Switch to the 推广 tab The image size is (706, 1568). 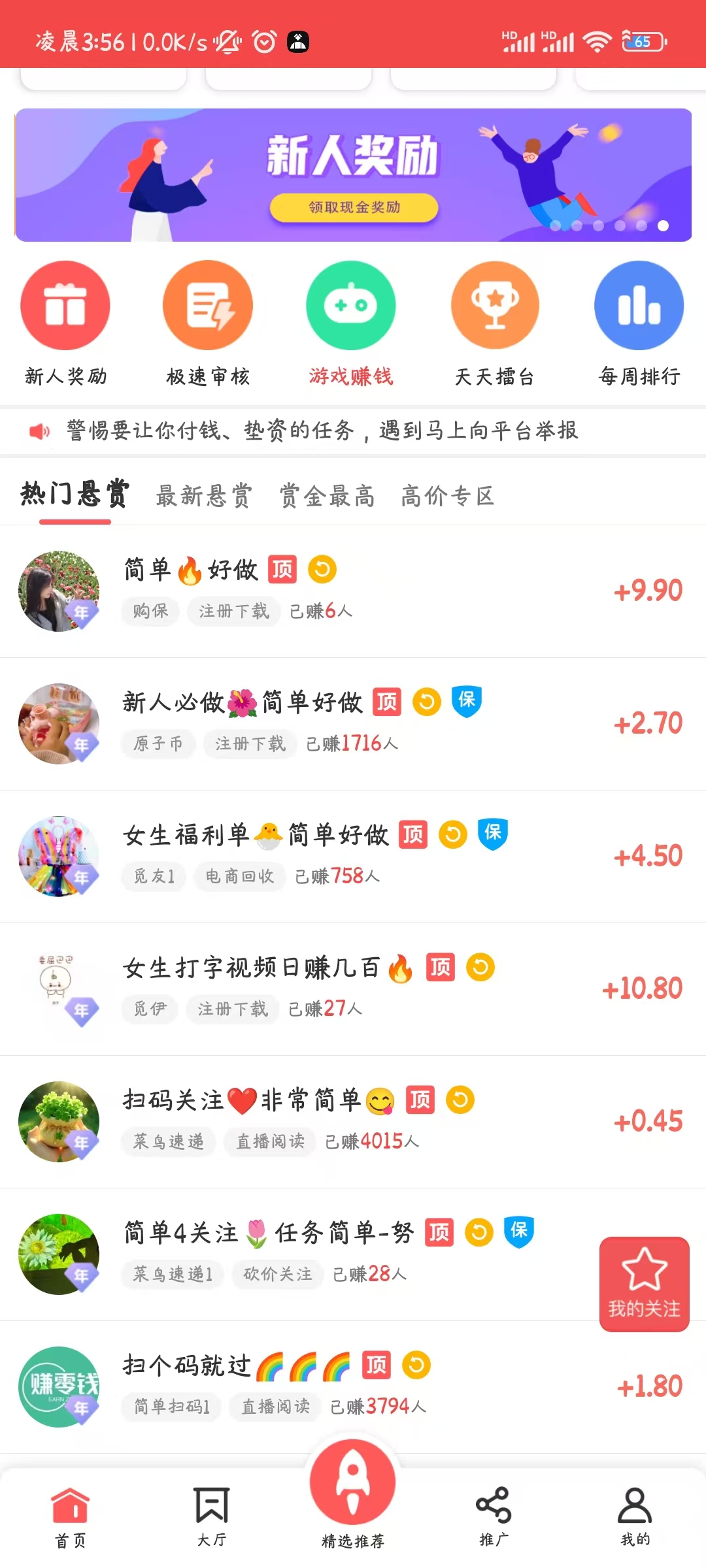tap(494, 1516)
